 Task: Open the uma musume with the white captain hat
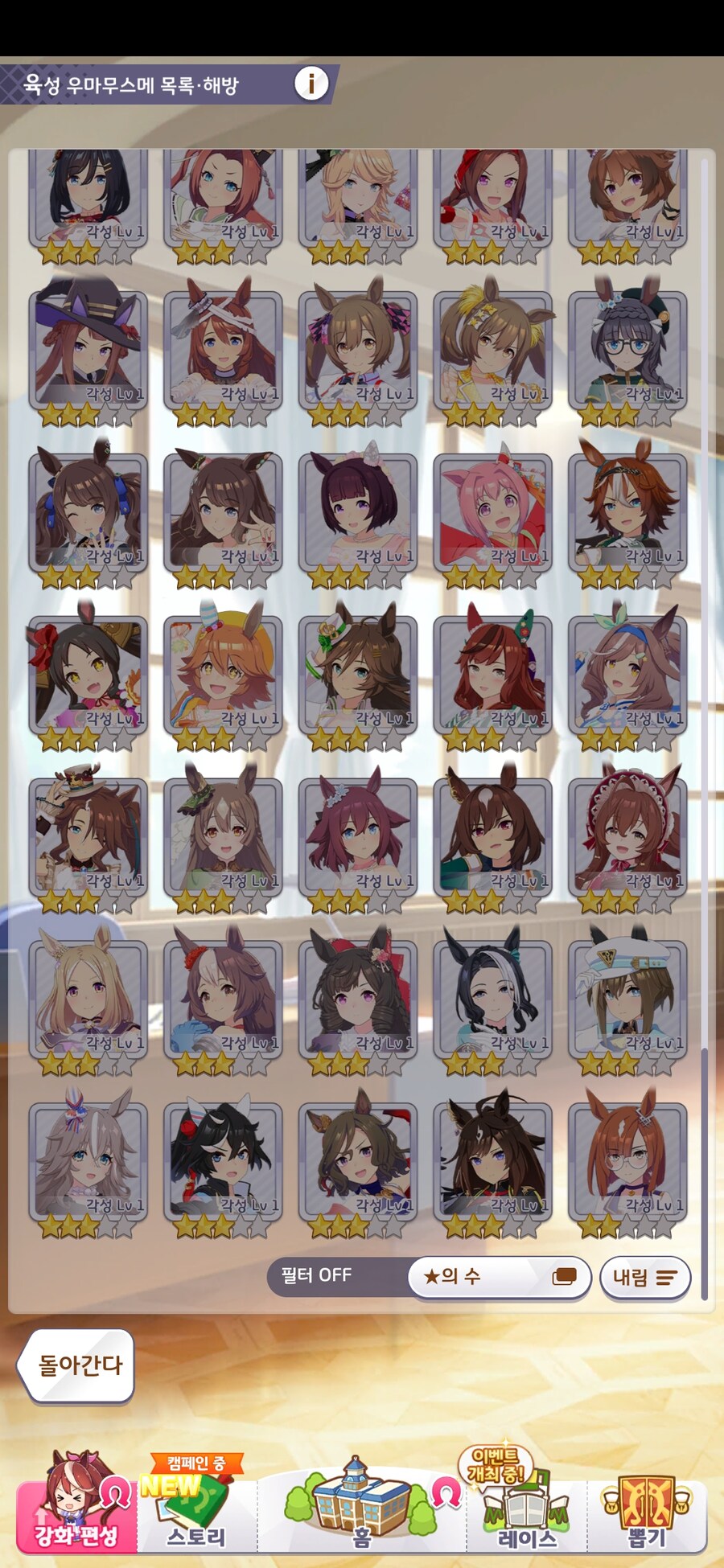pyautogui.click(x=627, y=999)
